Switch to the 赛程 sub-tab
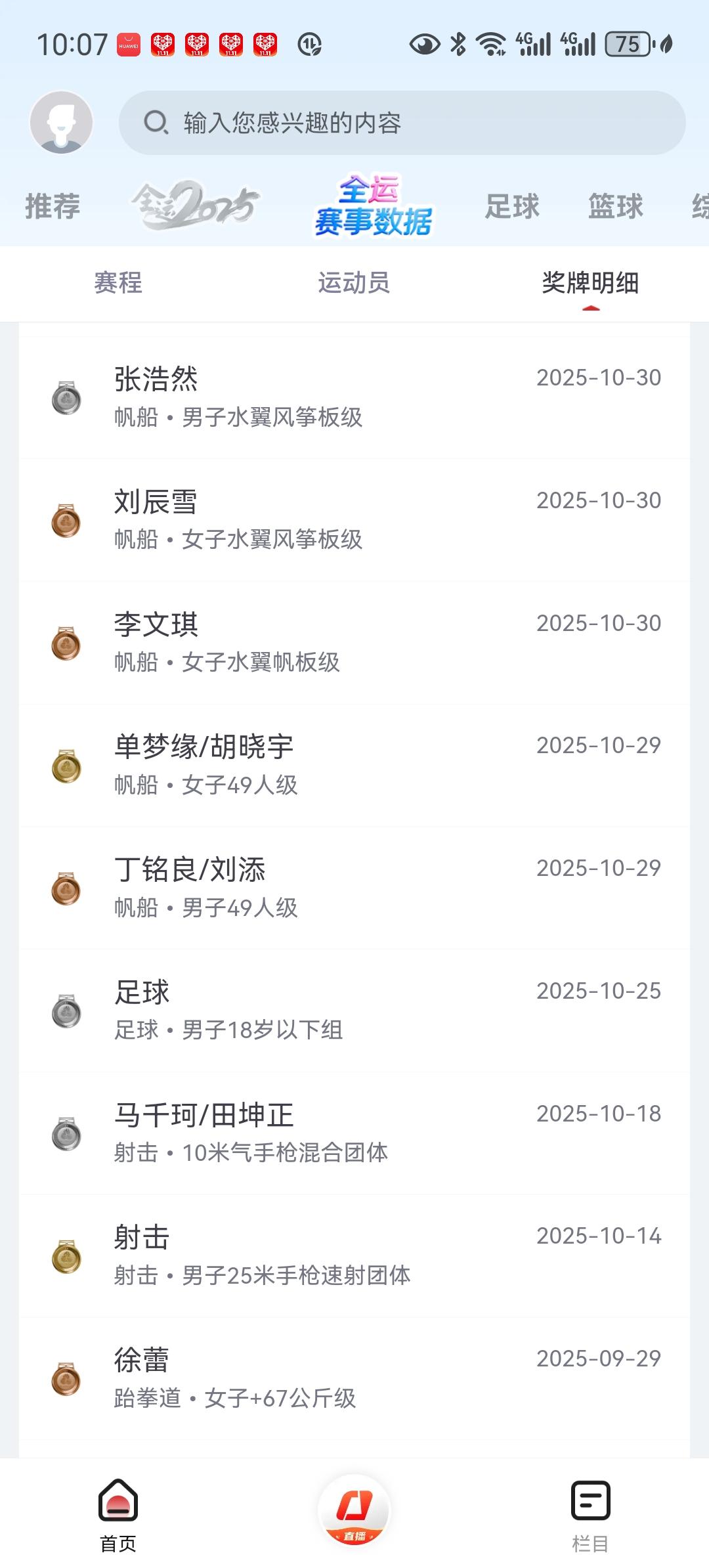 (118, 283)
